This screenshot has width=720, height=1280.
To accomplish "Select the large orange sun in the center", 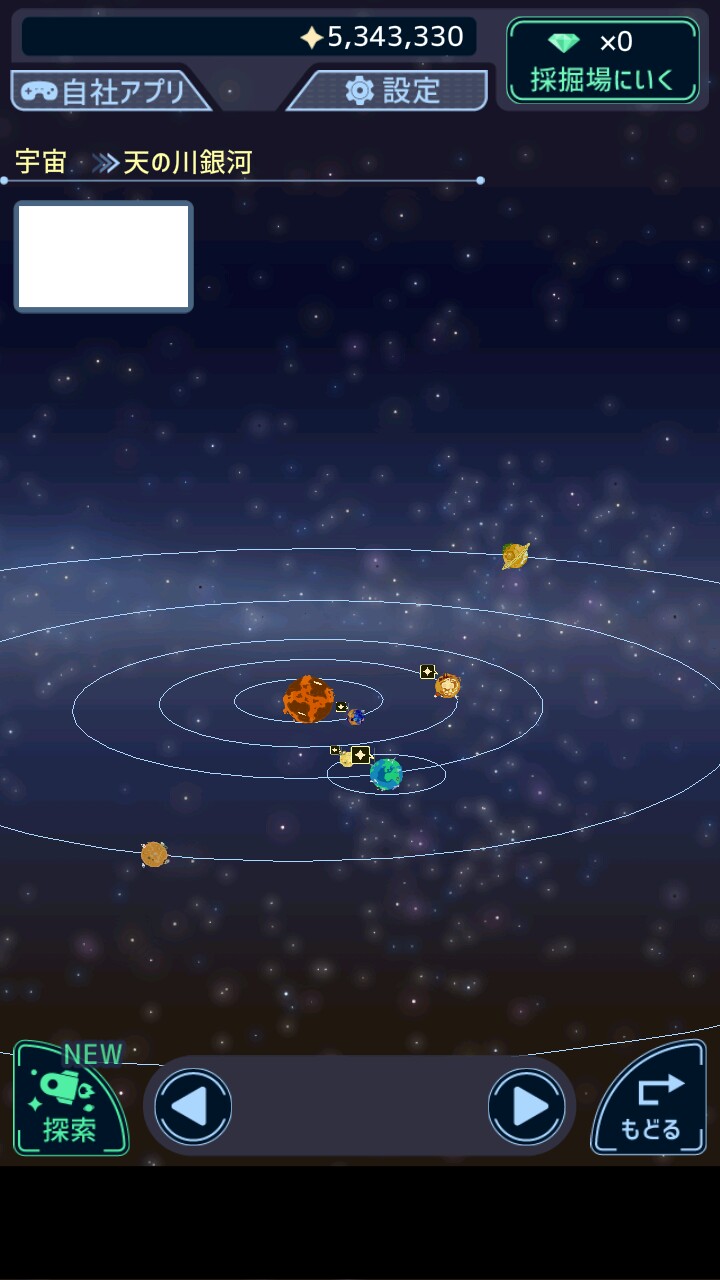I will (x=308, y=699).
